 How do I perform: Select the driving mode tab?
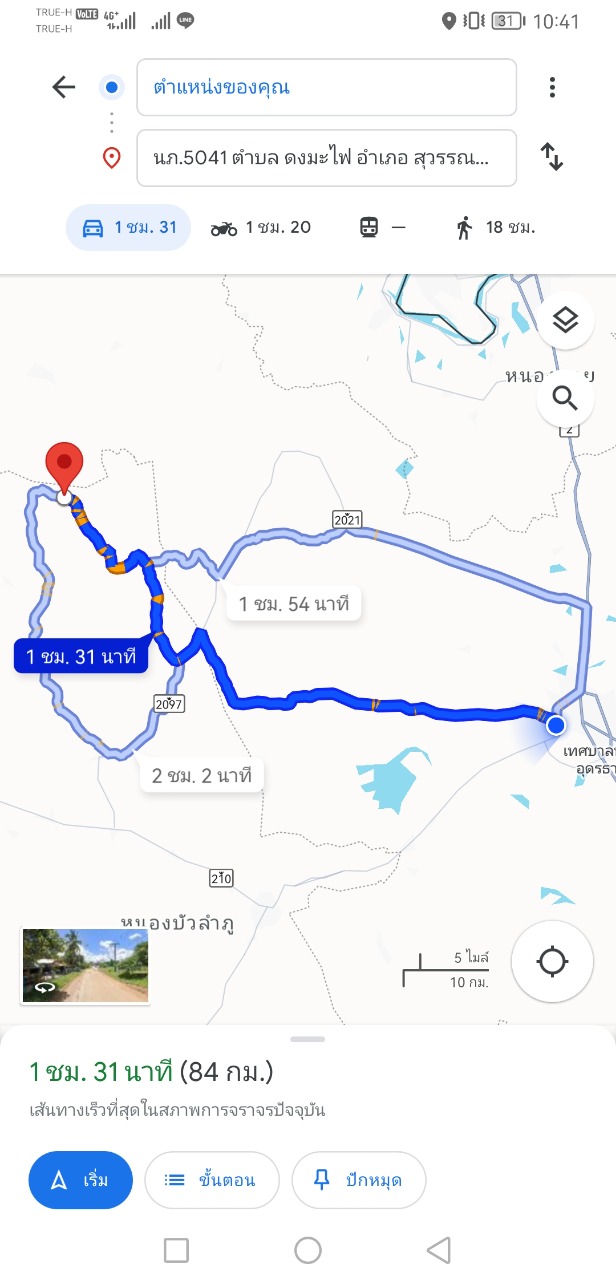pos(128,228)
